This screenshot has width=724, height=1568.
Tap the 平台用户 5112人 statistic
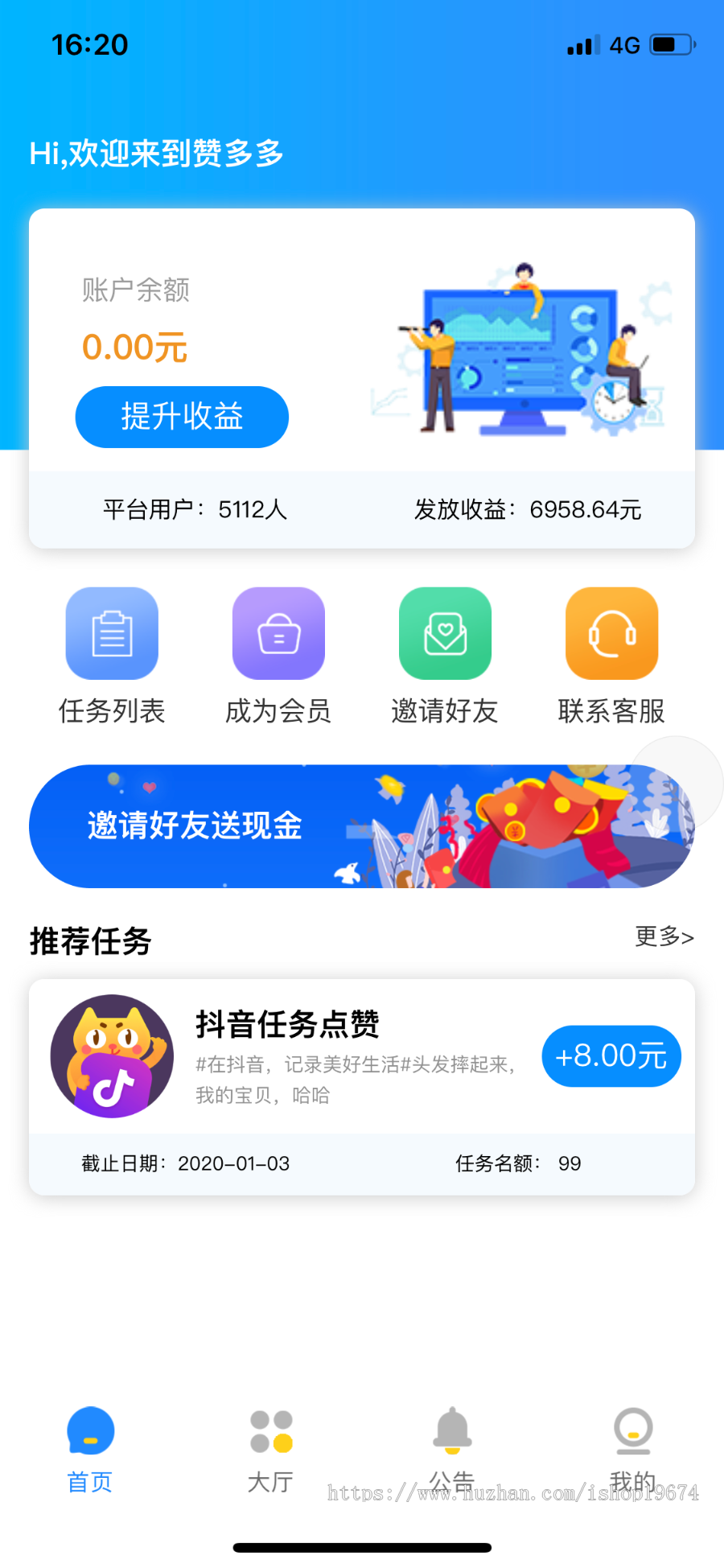pos(195,509)
